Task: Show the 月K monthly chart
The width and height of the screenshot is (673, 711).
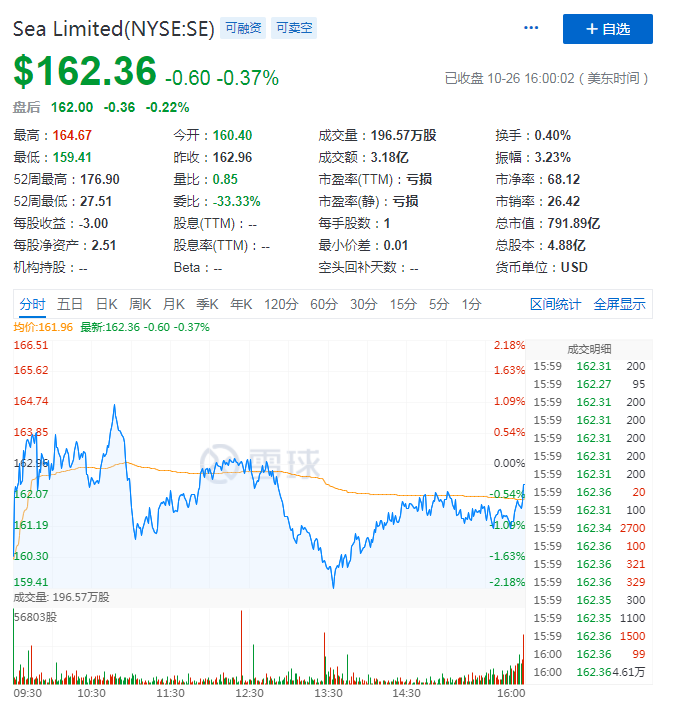Action: click(174, 304)
